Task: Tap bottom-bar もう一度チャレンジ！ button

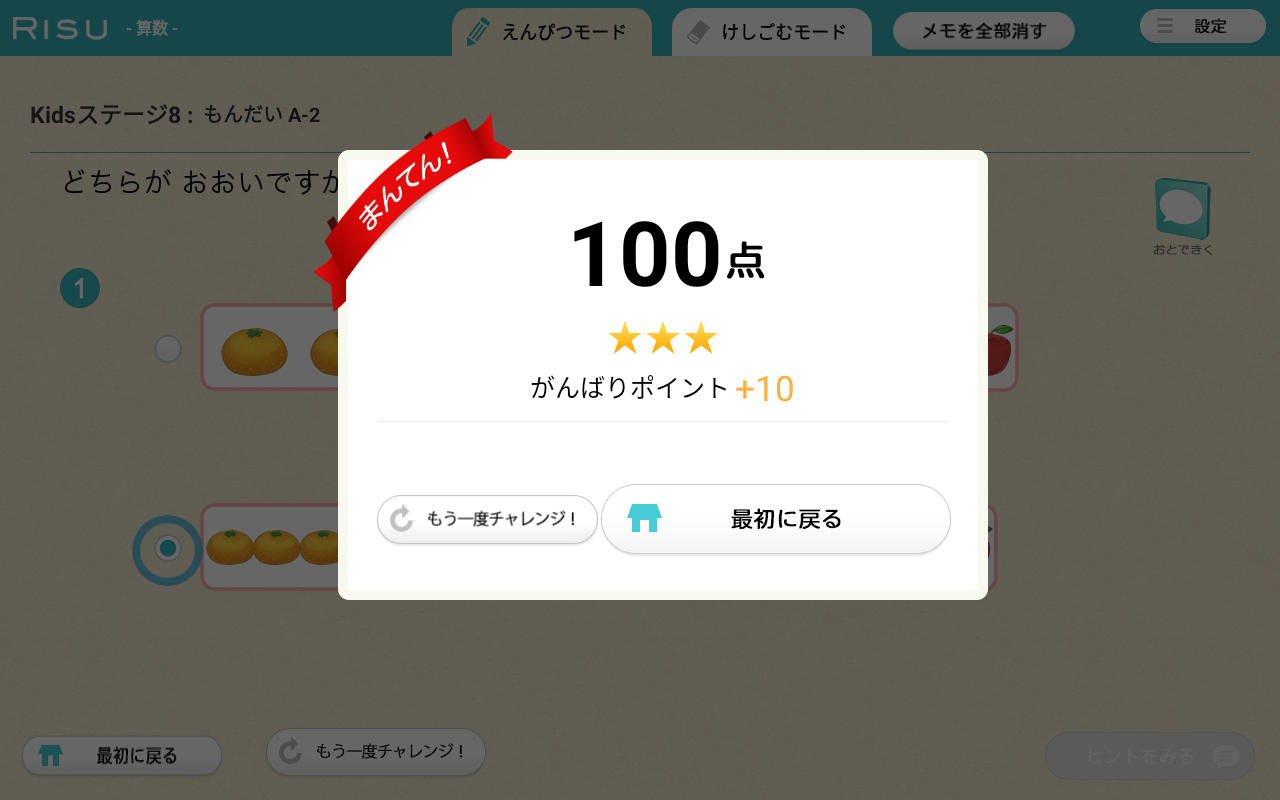Action: tap(376, 751)
